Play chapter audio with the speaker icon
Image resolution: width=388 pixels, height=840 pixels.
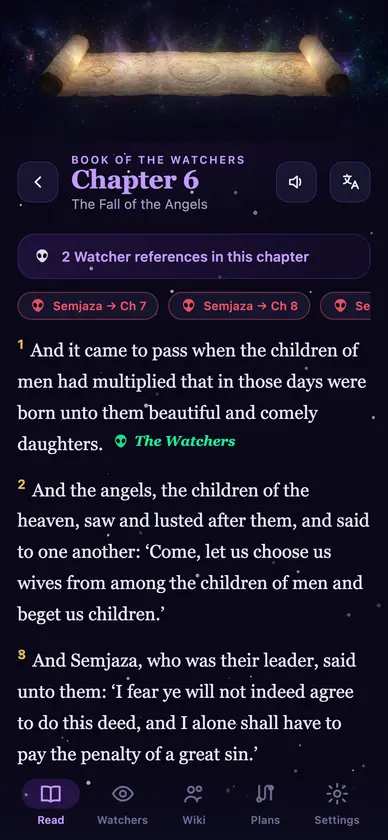[x=296, y=182]
